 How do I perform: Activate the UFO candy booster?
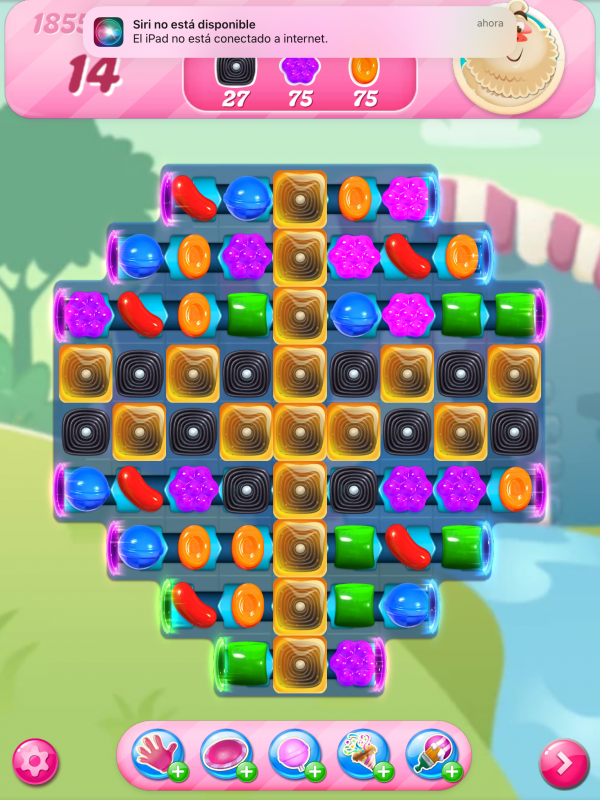pyautogui.click(x=225, y=755)
